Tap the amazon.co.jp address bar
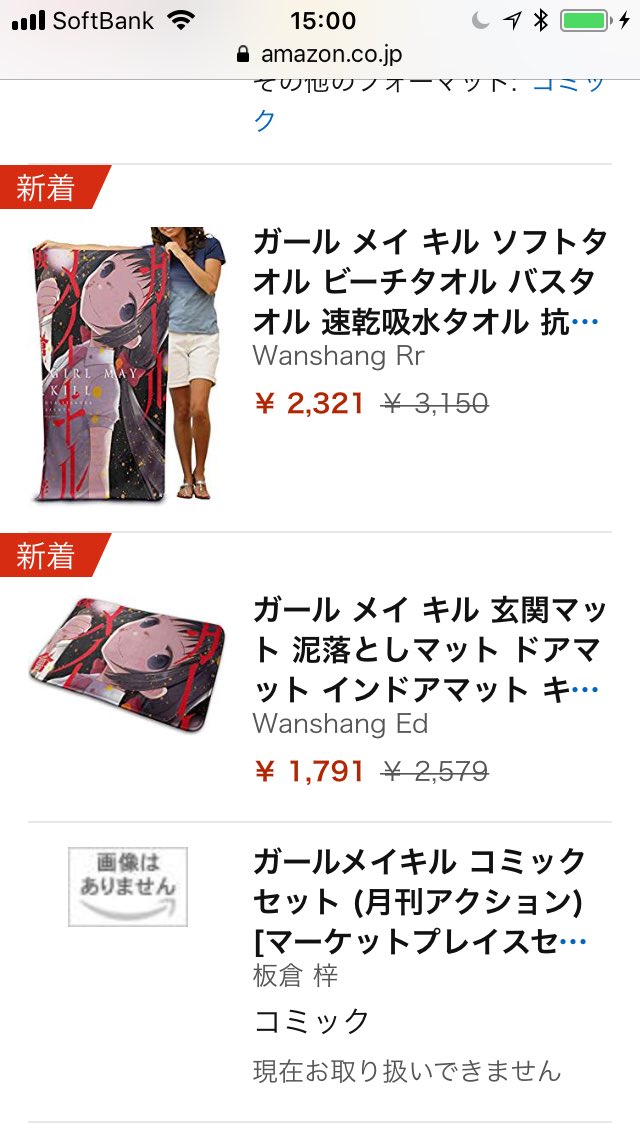This screenshot has width=640, height=1136. tap(320, 54)
